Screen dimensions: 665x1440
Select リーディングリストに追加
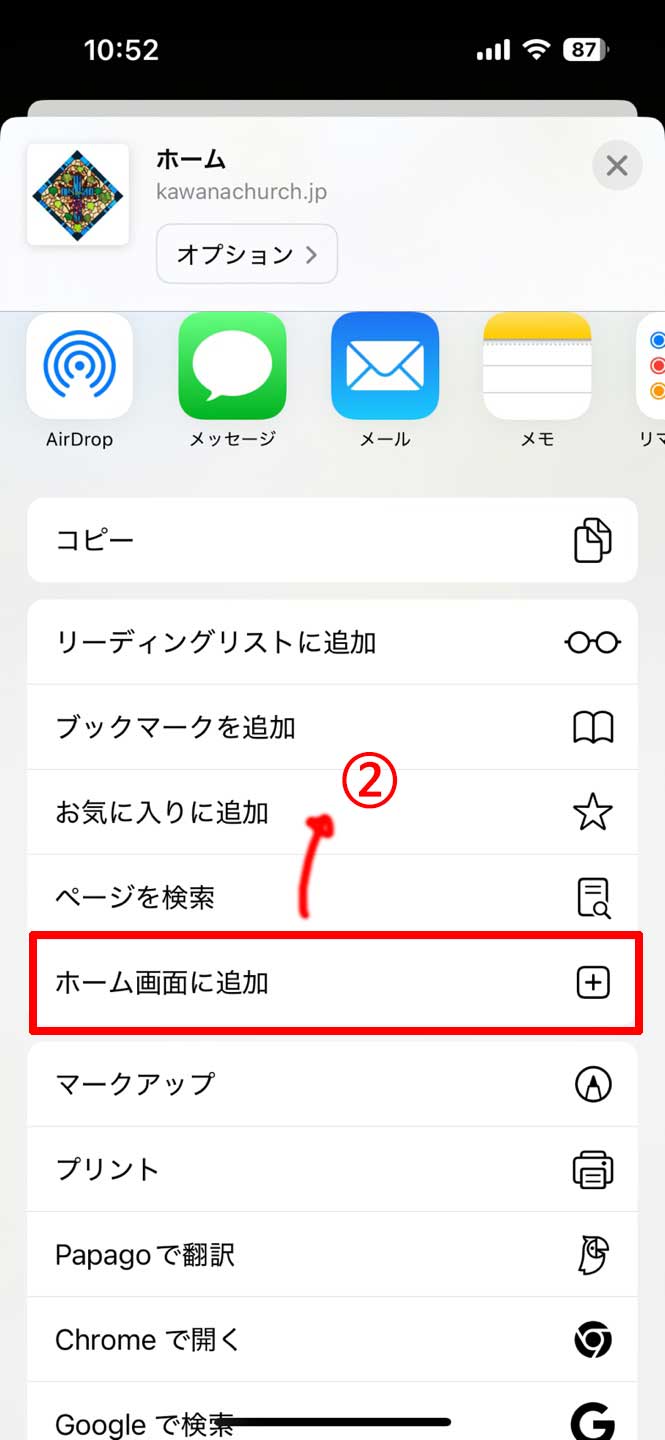332,642
